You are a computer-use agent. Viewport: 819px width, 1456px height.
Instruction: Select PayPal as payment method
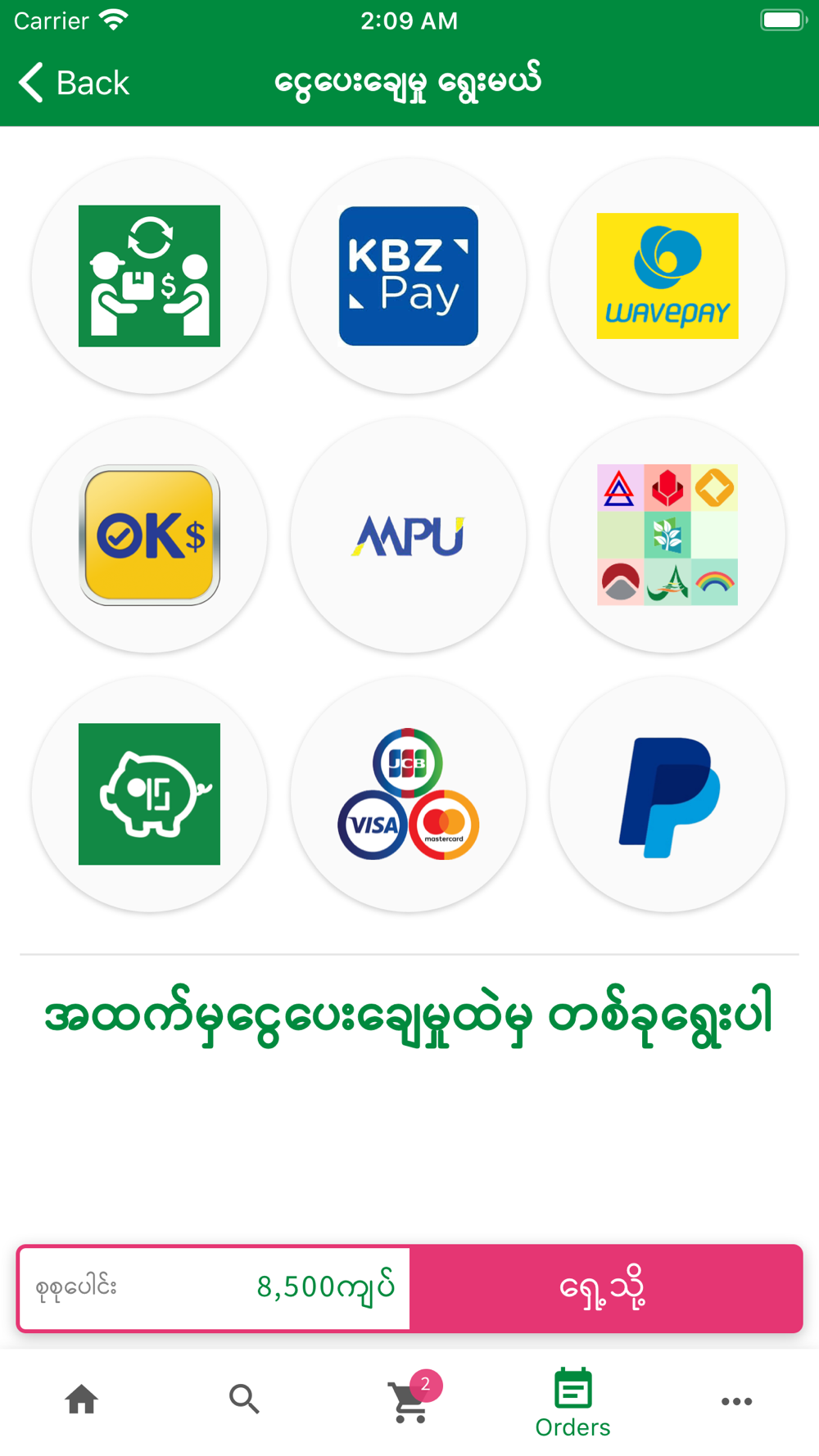pyautogui.click(x=667, y=794)
